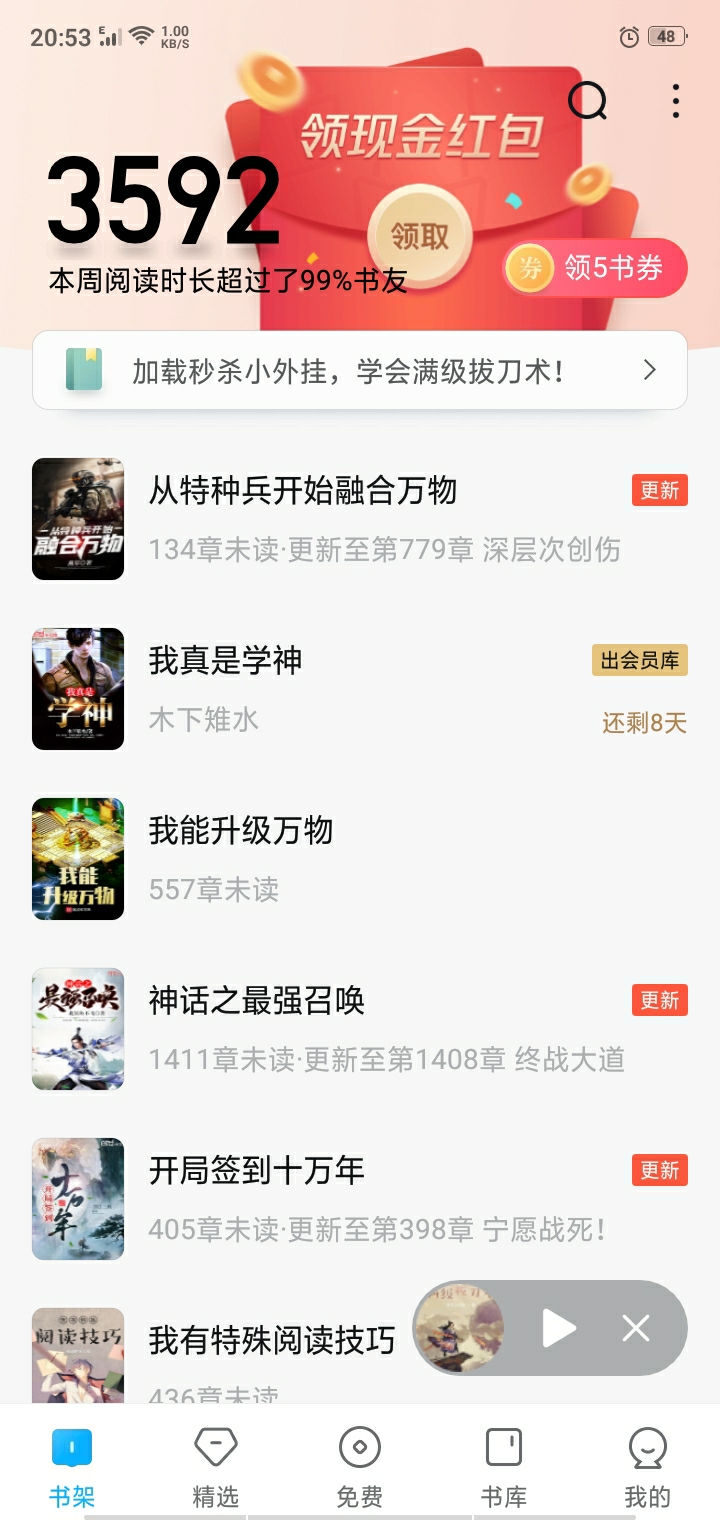Play the floating audio player

coord(558,1328)
